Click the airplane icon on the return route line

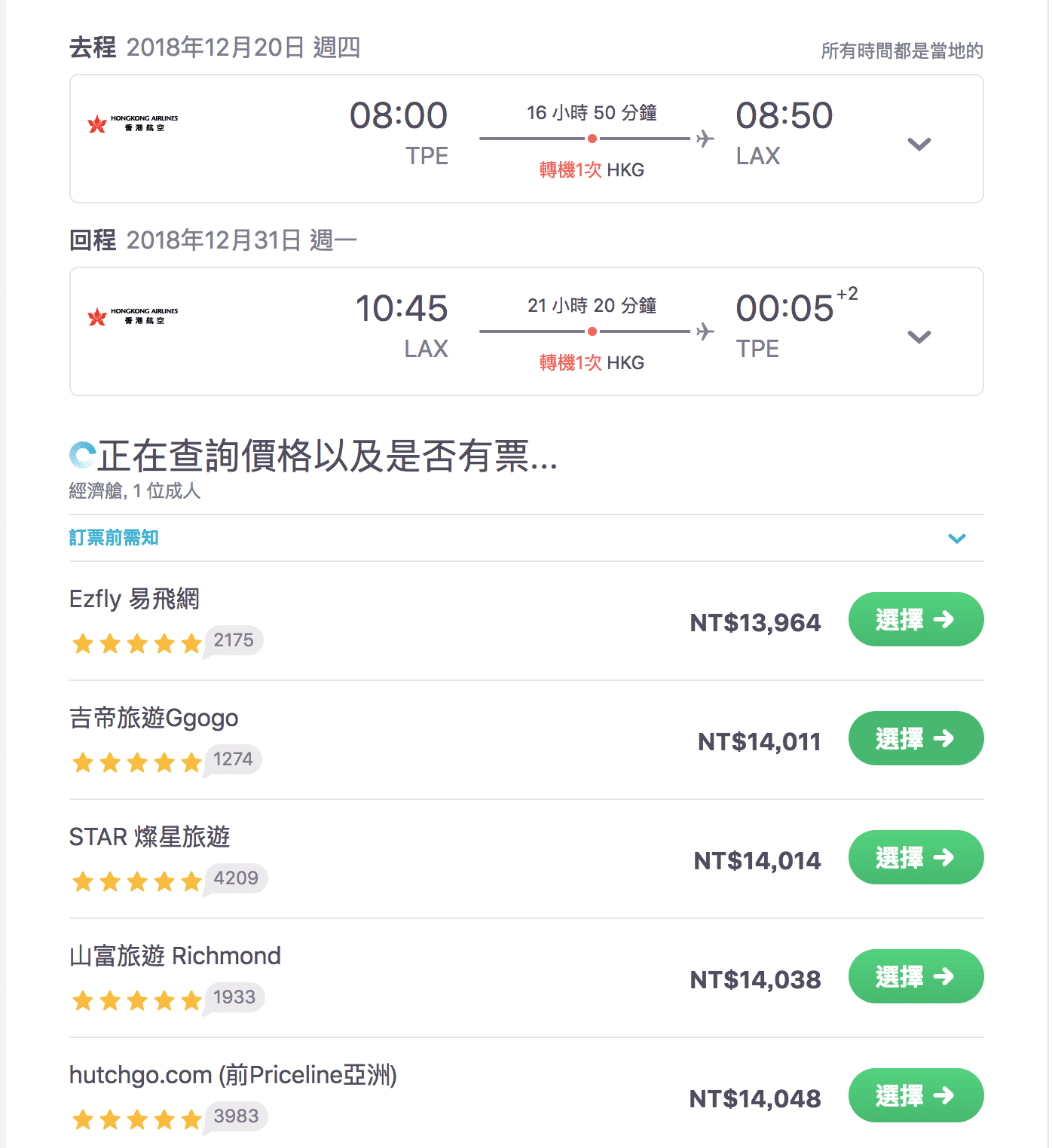pyautogui.click(x=702, y=331)
